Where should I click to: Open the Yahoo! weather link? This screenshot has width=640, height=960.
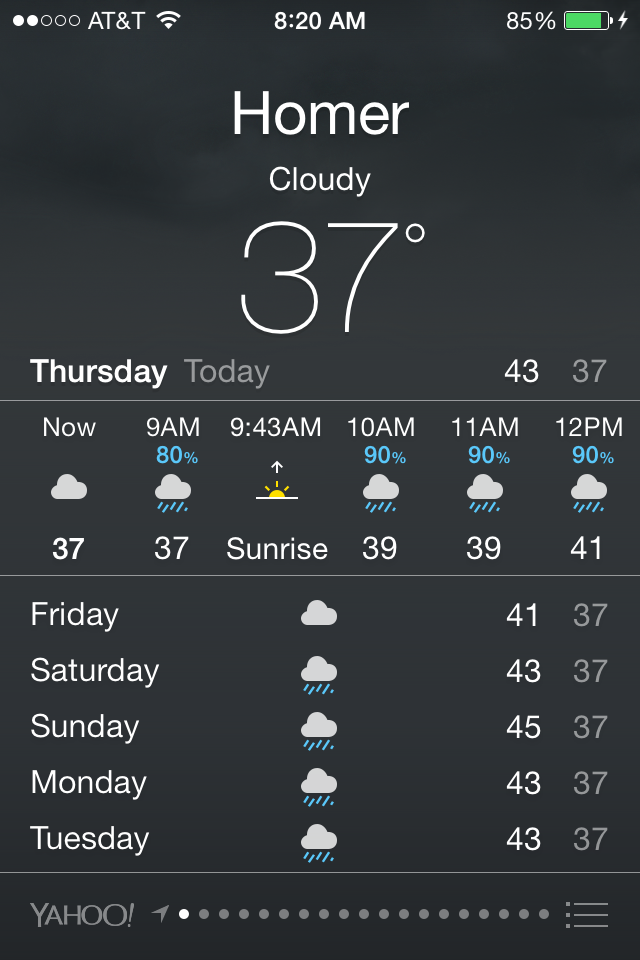click(x=82, y=914)
